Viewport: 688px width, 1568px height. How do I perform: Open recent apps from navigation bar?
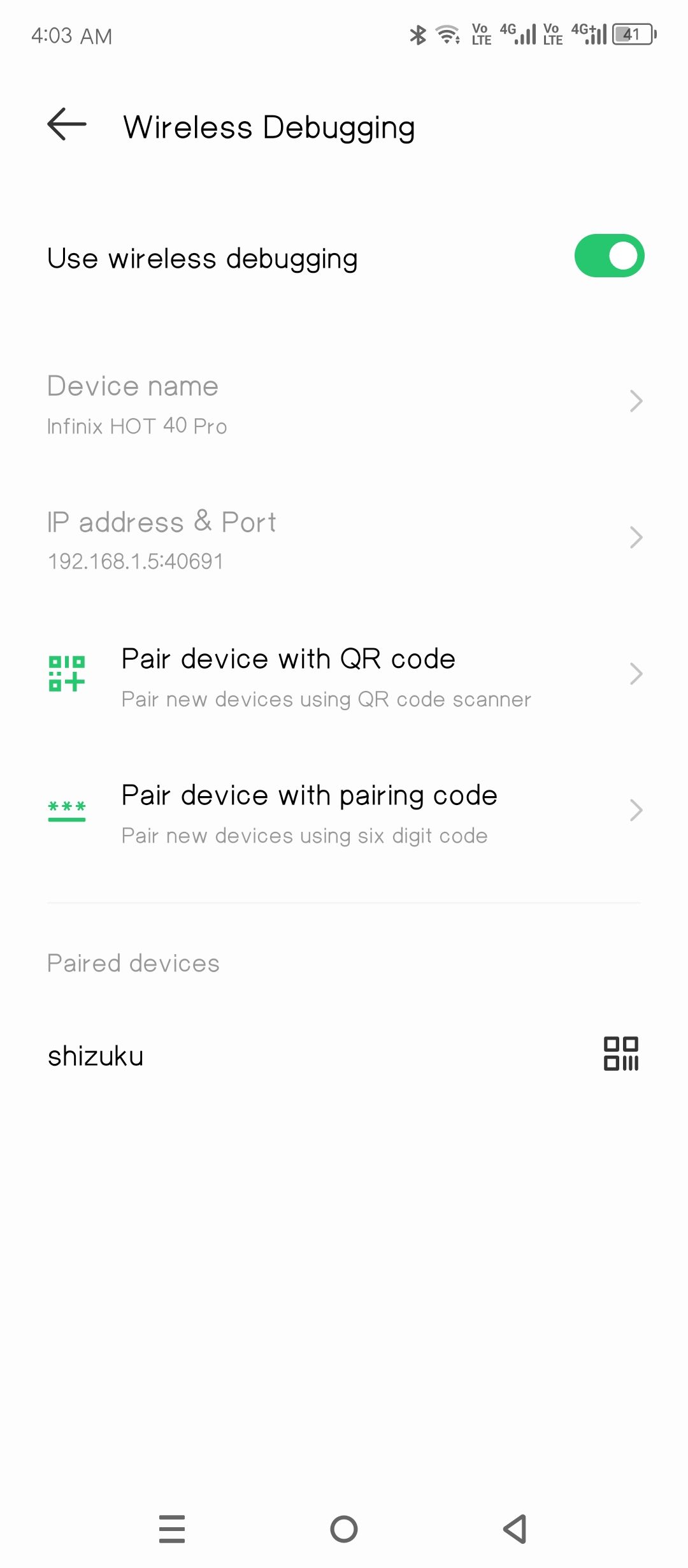pos(172,1528)
